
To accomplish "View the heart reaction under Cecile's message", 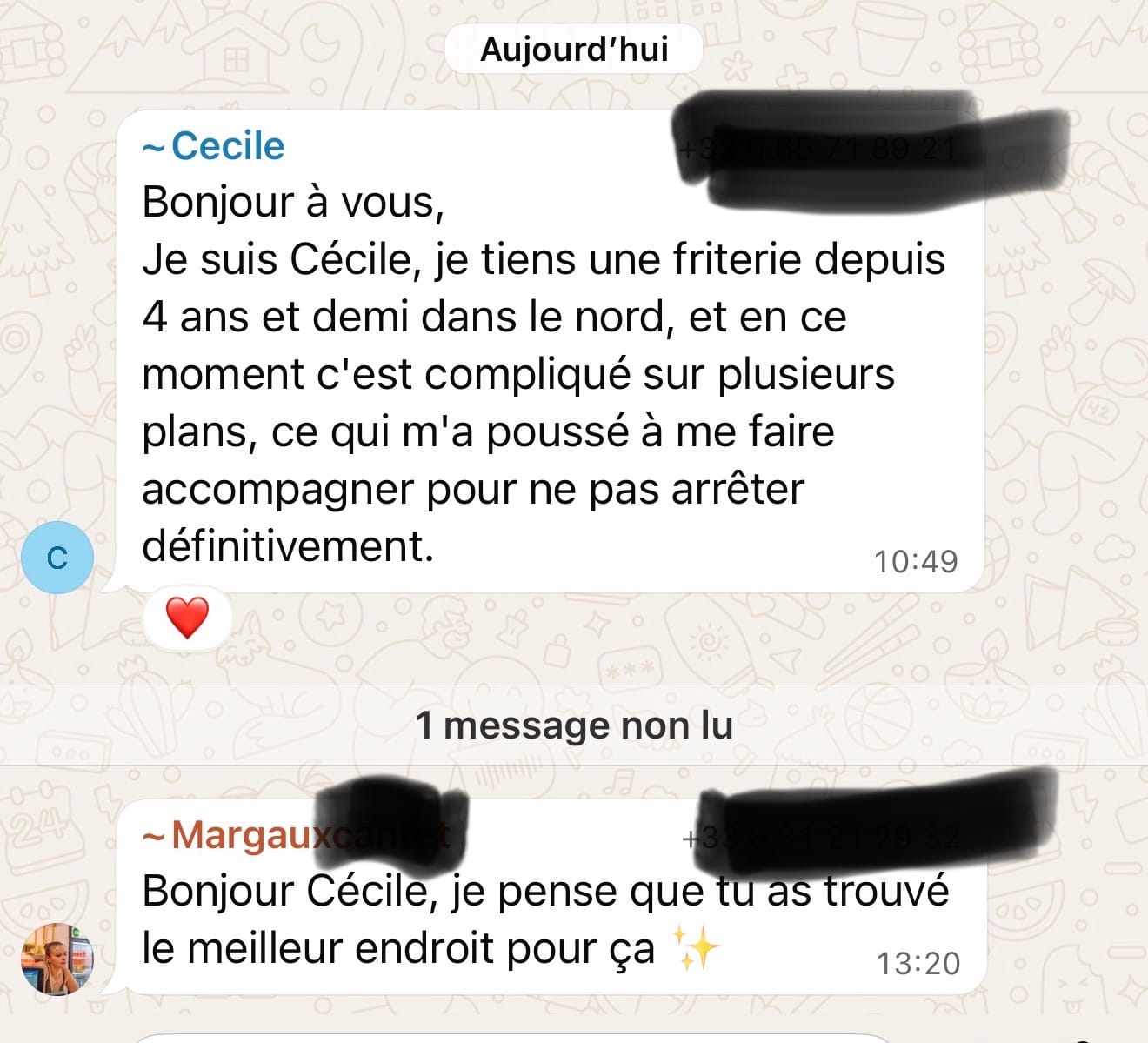I will (x=187, y=618).
